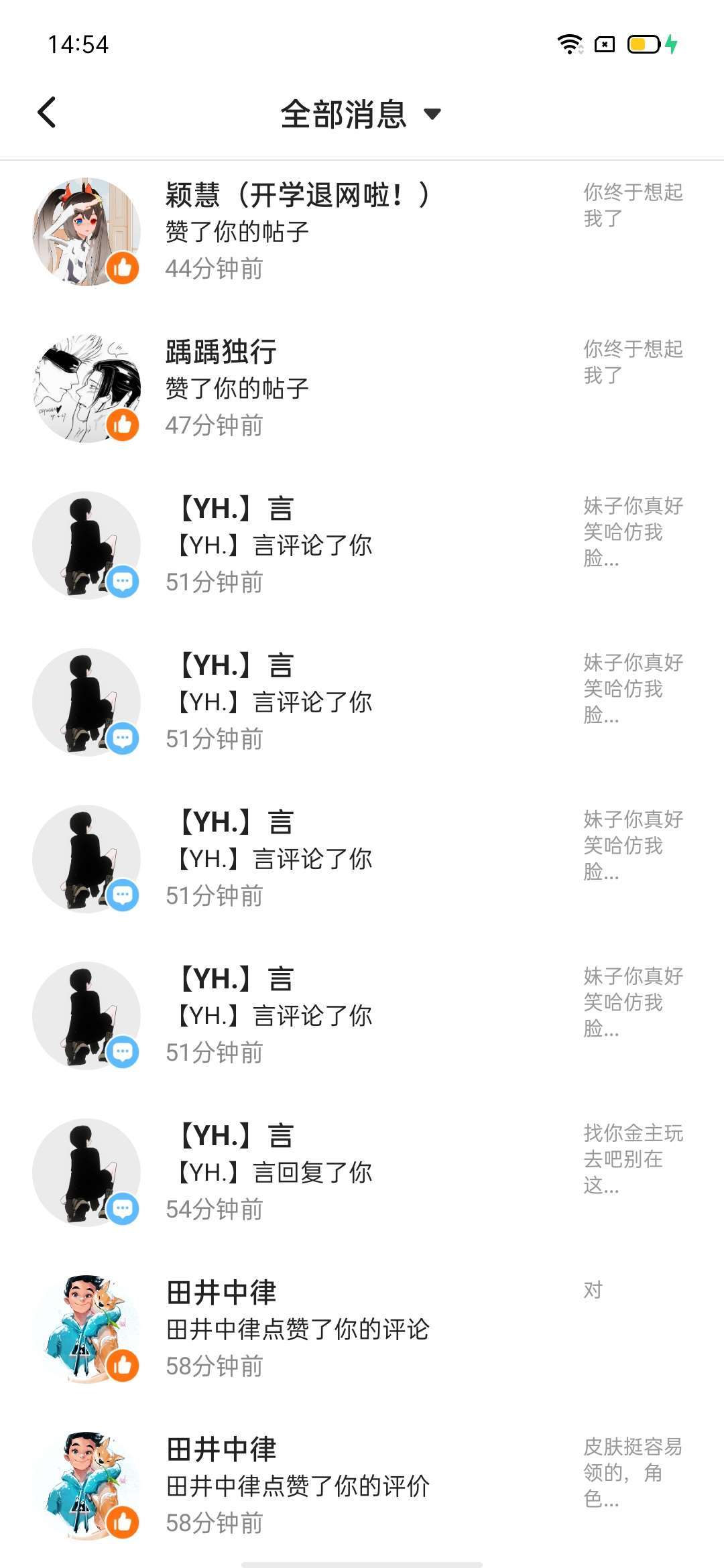View 颖慧's profile avatar

tap(86, 232)
